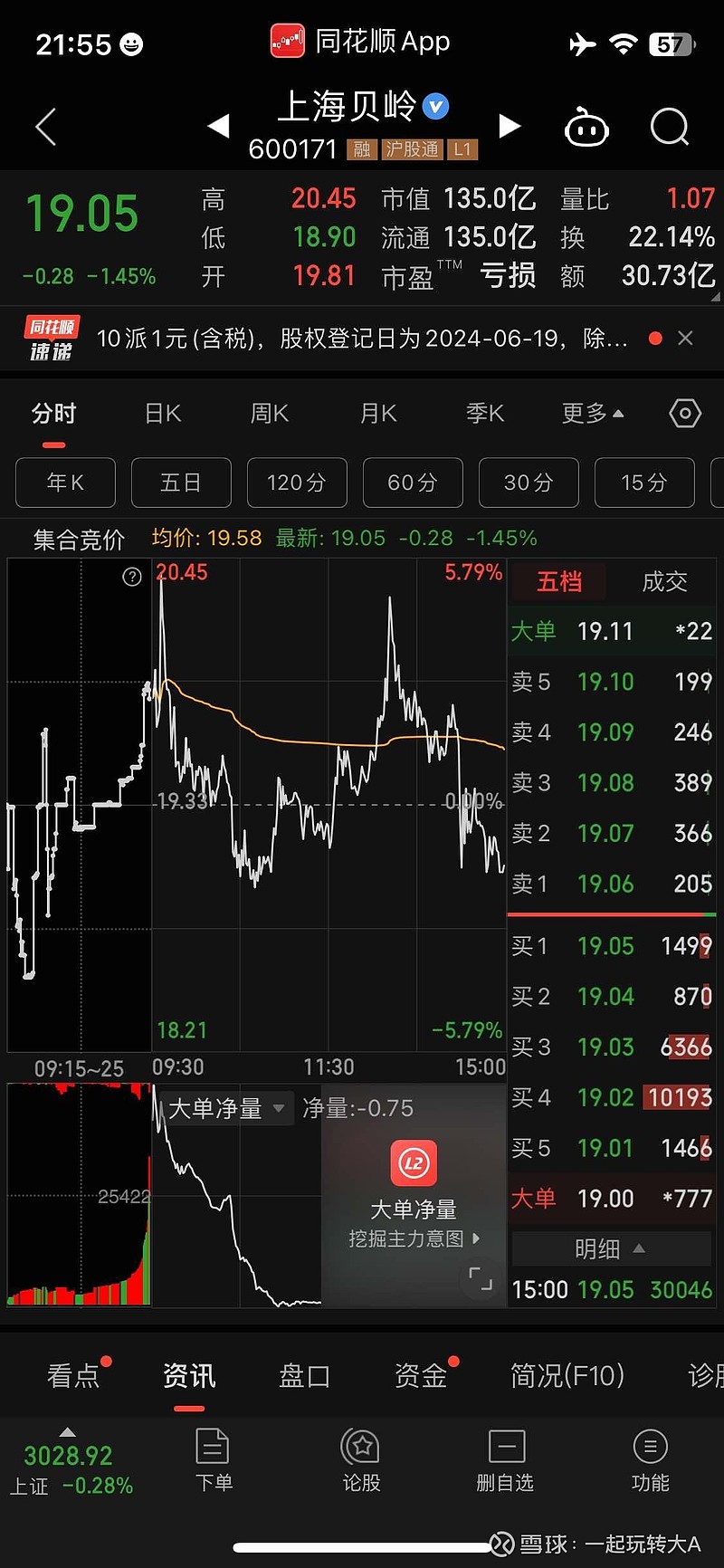Viewport: 724px width, 1568px height.
Task: Tap the L2 大单净量 icon
Action: 413,1163
